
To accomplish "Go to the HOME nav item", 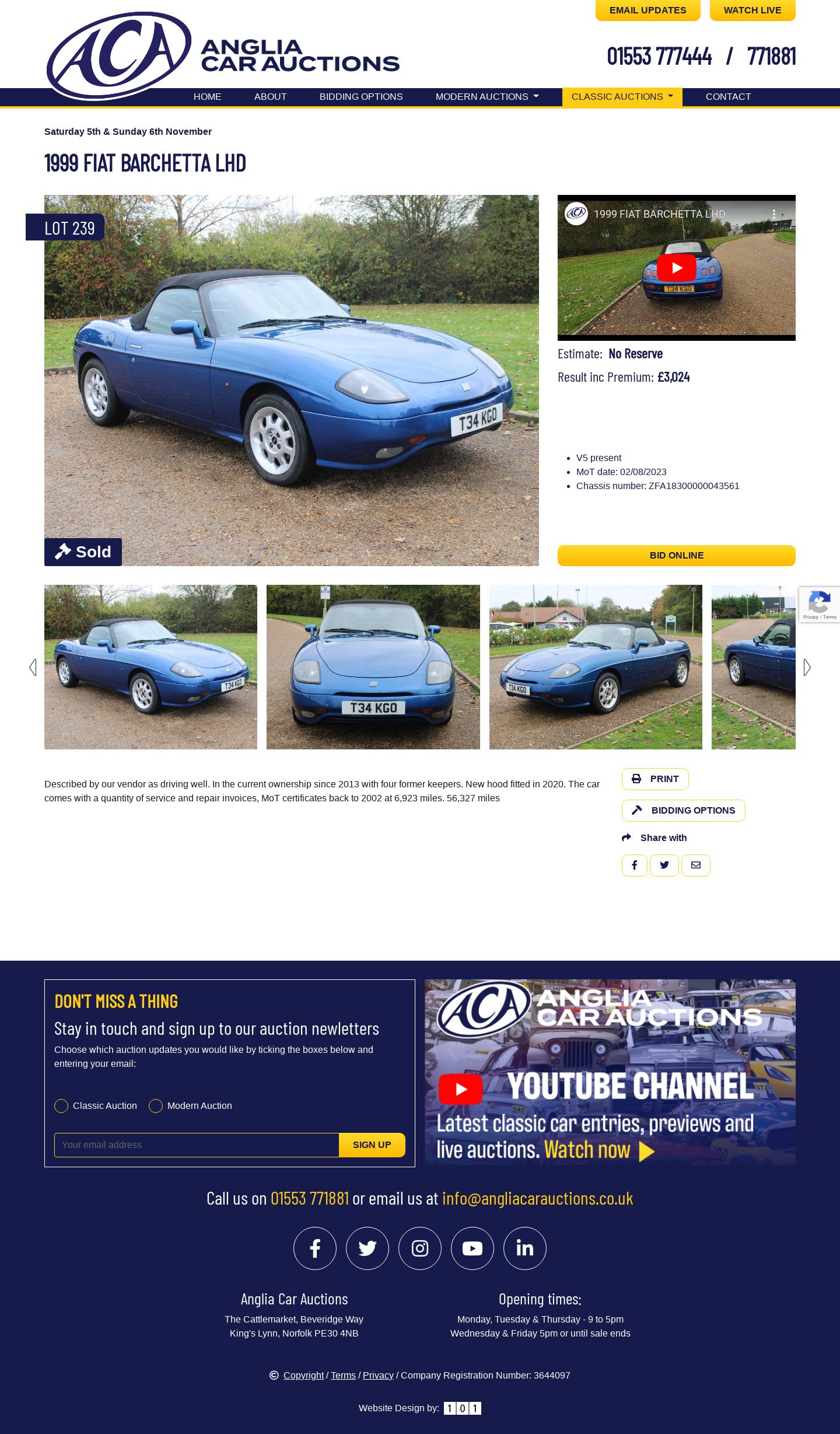I will [x=207, y=97].
